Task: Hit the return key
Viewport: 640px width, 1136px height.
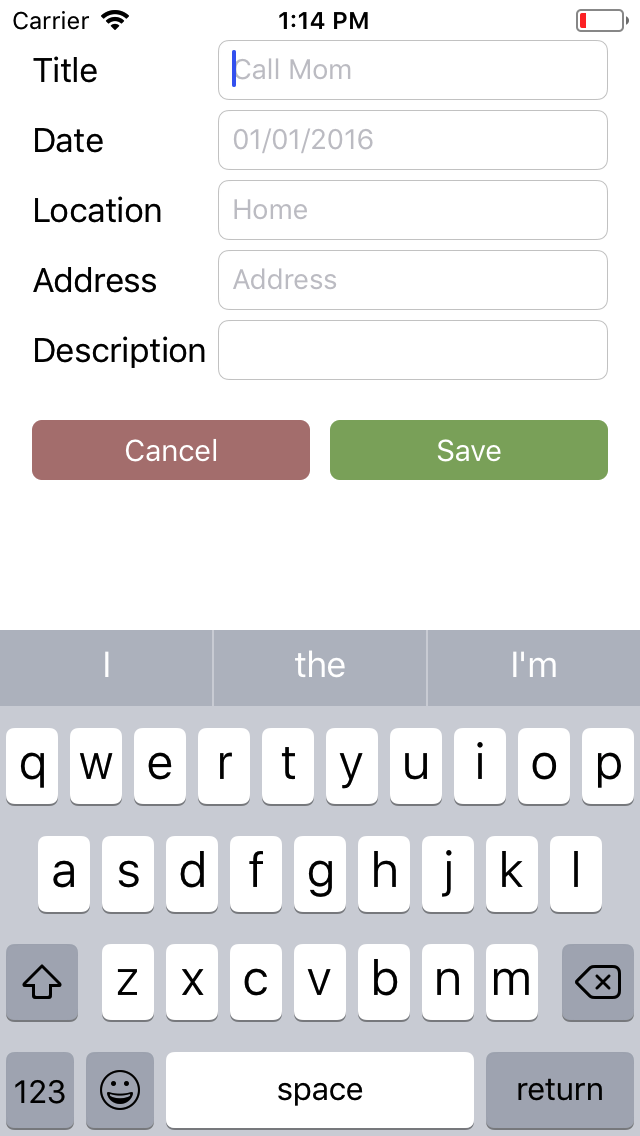Action: 560,1090
